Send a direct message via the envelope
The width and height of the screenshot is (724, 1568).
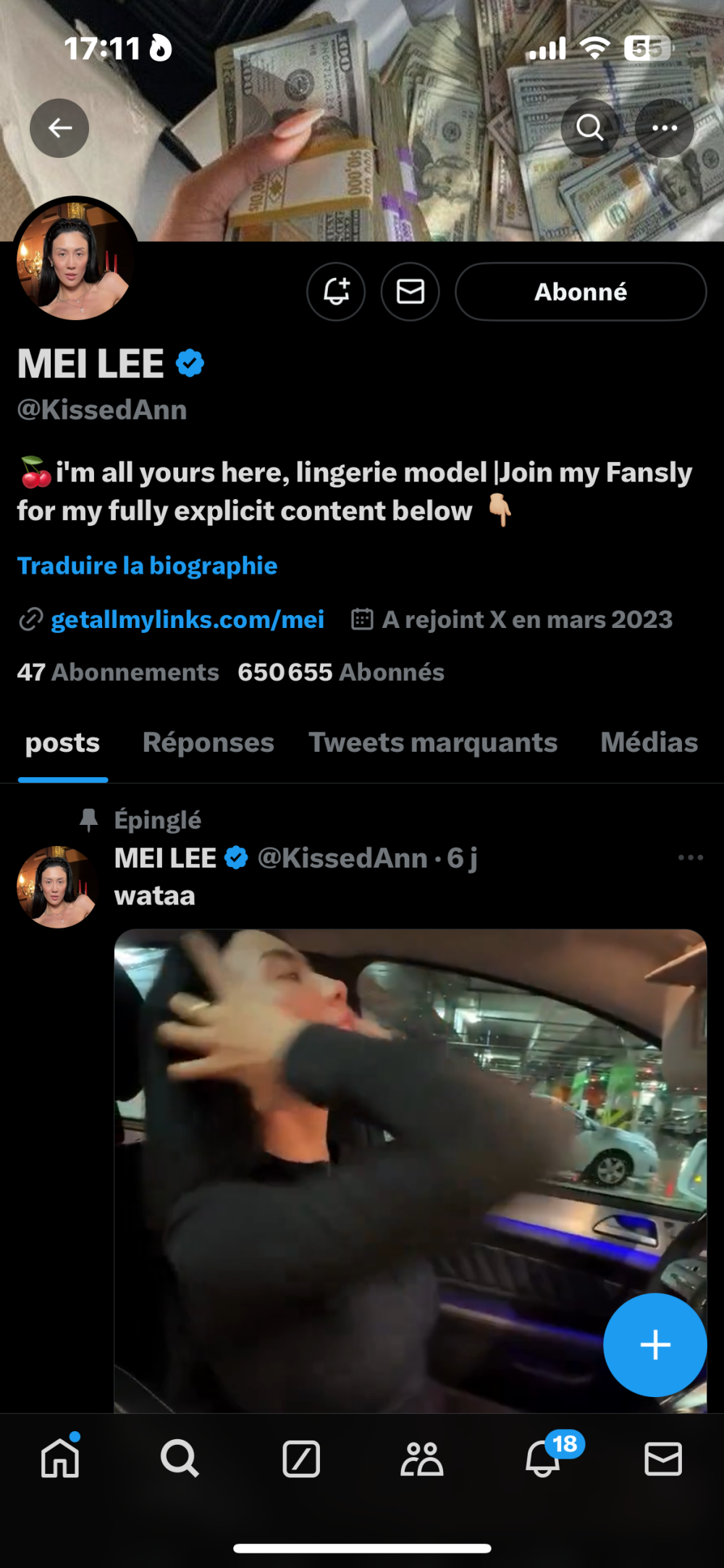coord(411,291)
